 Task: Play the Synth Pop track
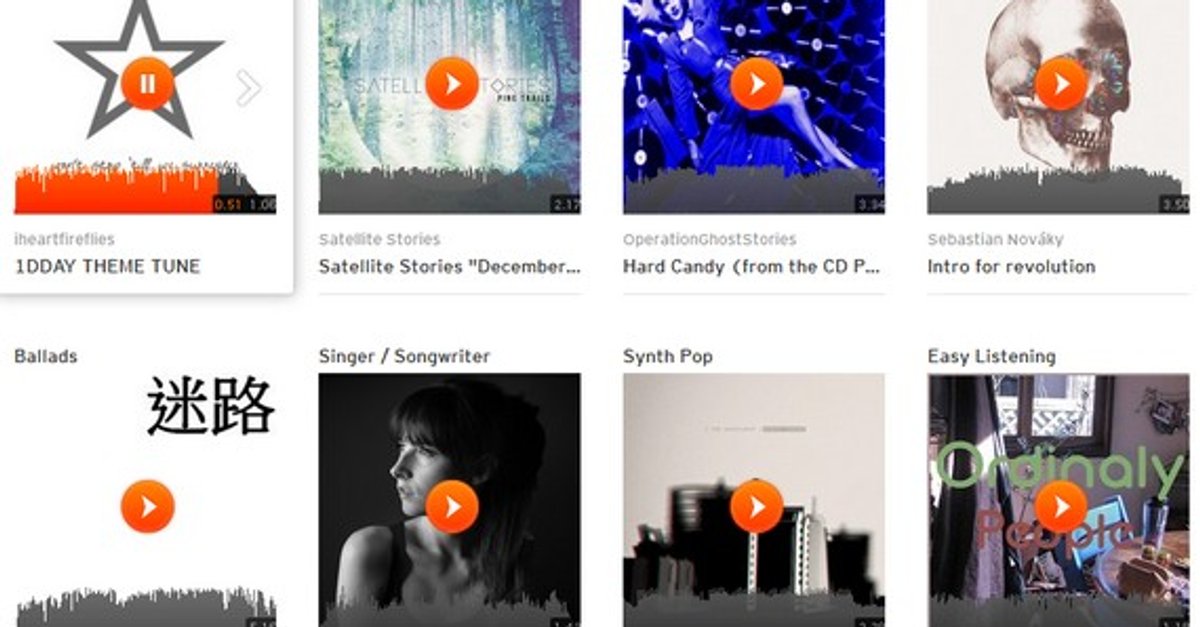(x=755, y=507)
